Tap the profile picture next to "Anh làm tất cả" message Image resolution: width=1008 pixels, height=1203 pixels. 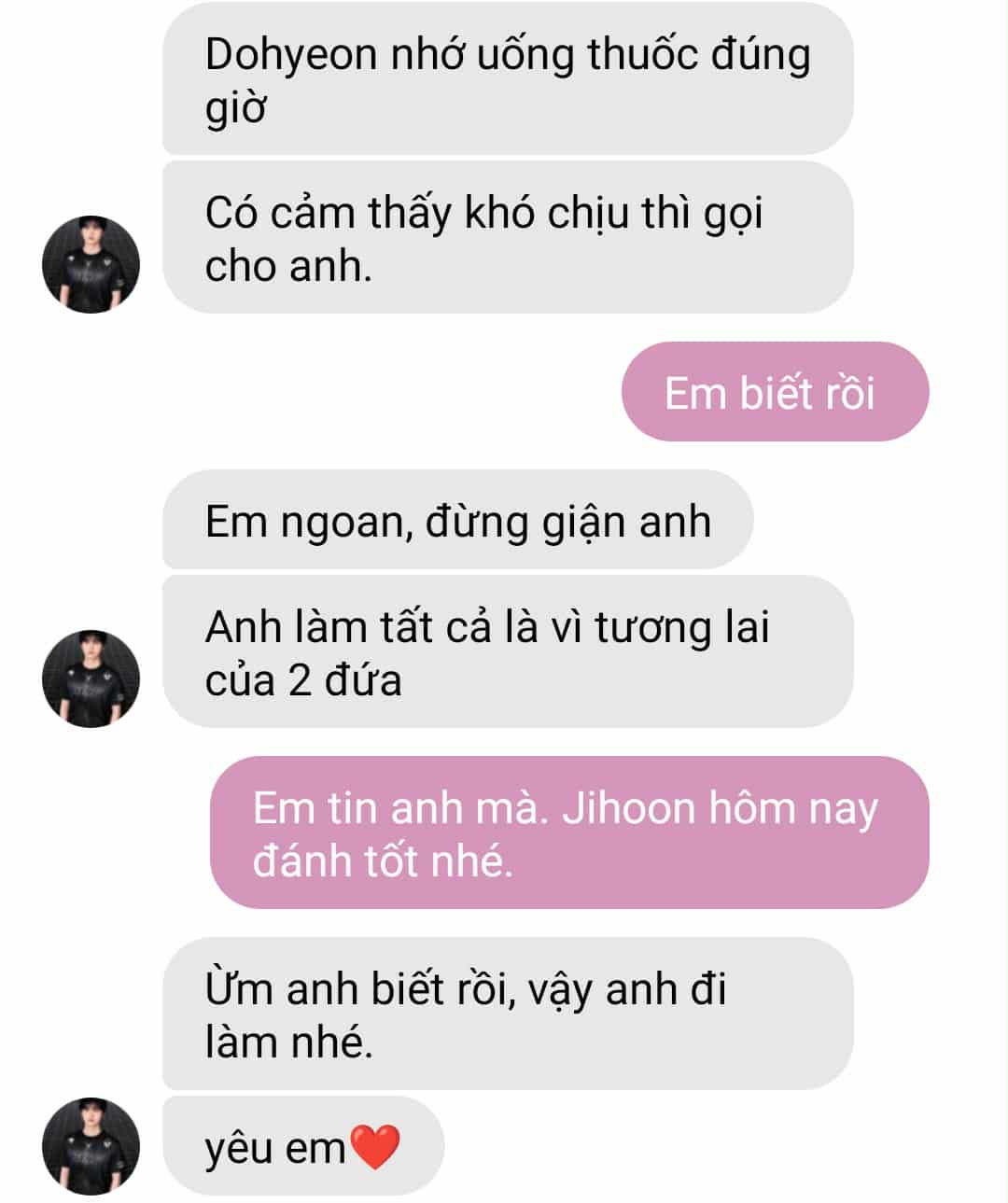(91, 678)
